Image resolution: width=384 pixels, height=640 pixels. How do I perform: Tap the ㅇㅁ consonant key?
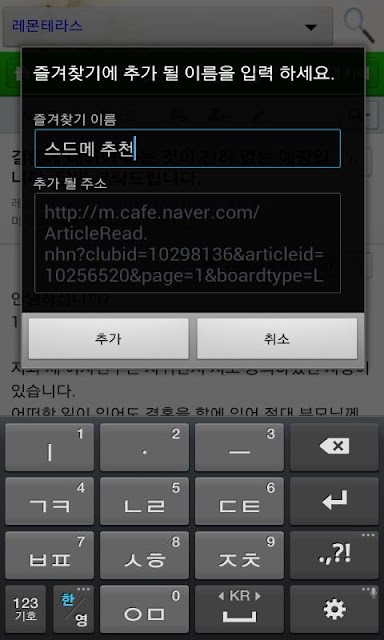coord(144,609)
